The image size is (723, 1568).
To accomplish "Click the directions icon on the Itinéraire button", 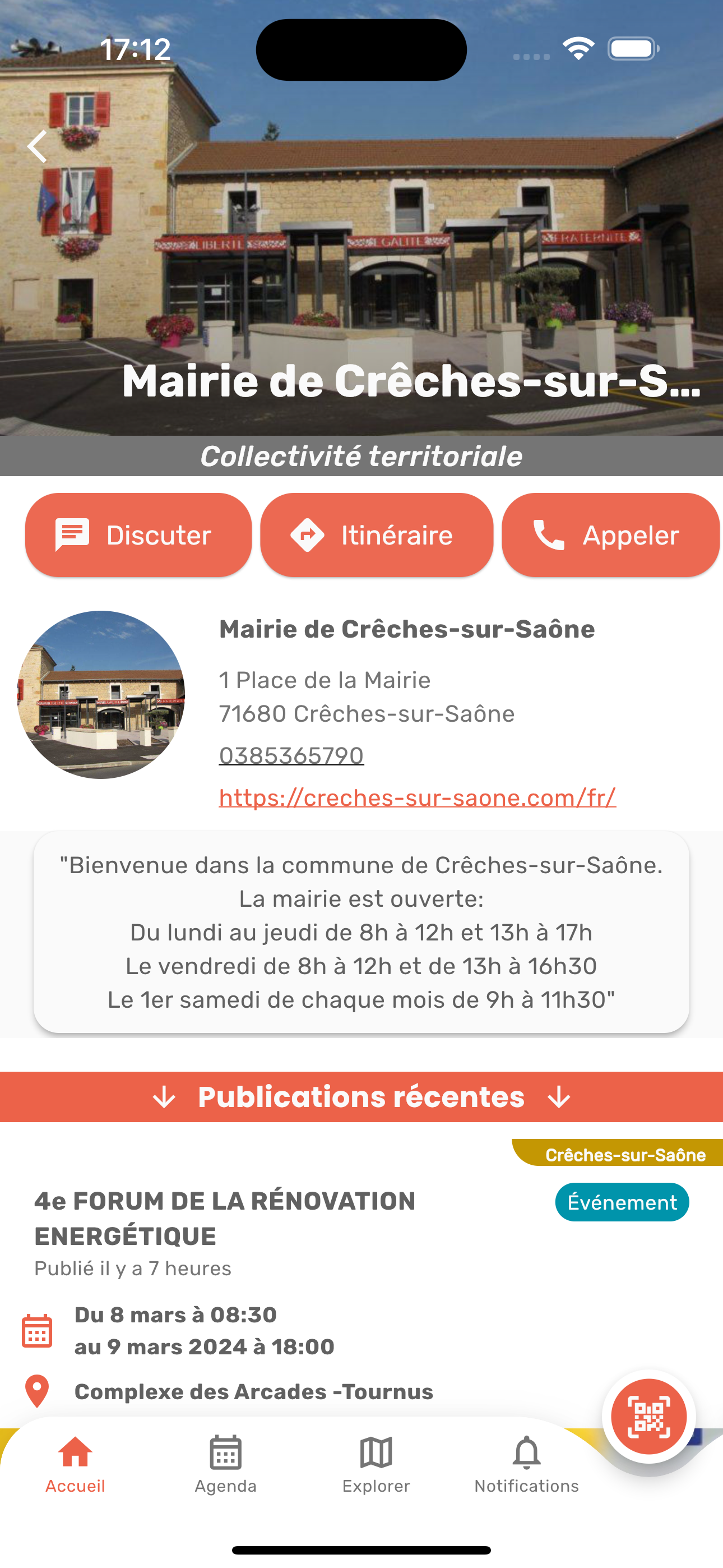I will 309,534.
